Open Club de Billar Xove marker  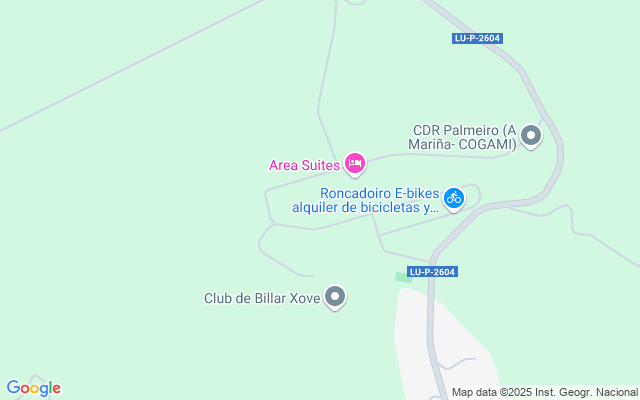(335, 298)
